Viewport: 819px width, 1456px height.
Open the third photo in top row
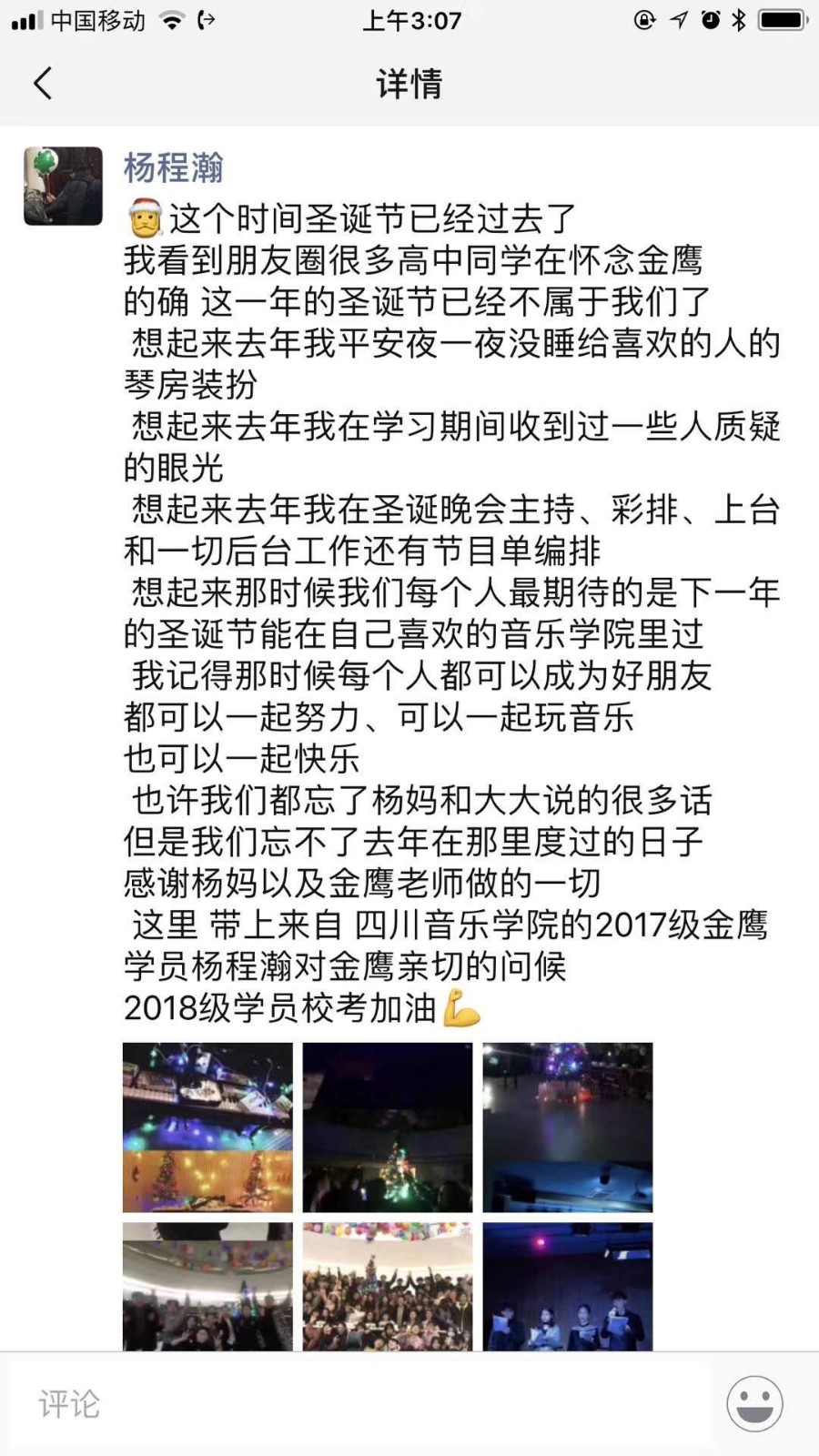tap(567, 1127)
